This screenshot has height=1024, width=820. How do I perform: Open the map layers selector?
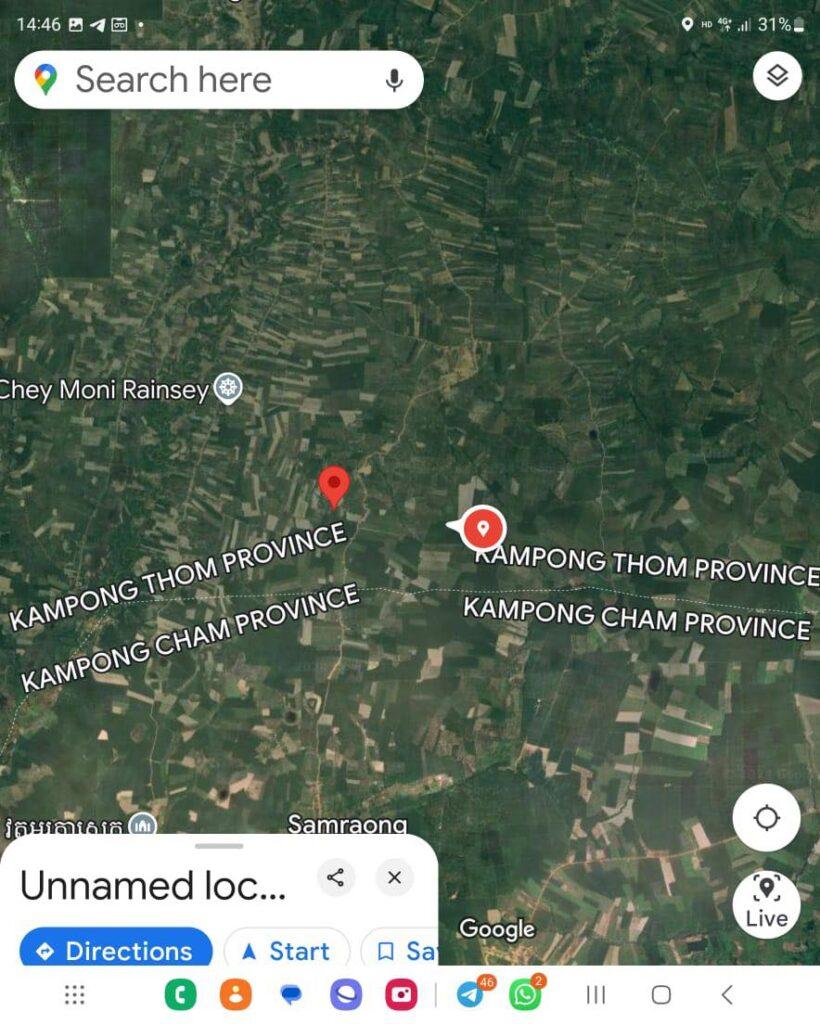pos(777,76)
